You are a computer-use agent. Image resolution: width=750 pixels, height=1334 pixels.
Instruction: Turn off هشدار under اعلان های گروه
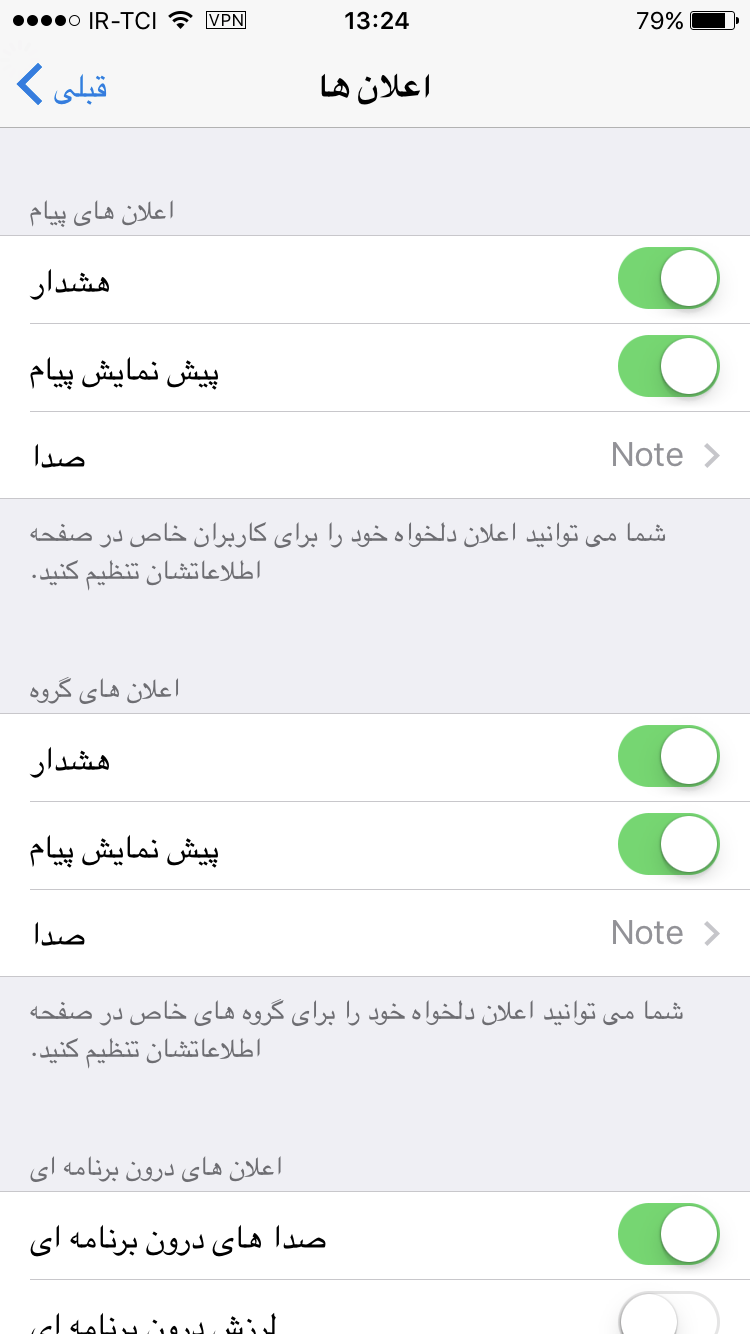click(668, 757)
